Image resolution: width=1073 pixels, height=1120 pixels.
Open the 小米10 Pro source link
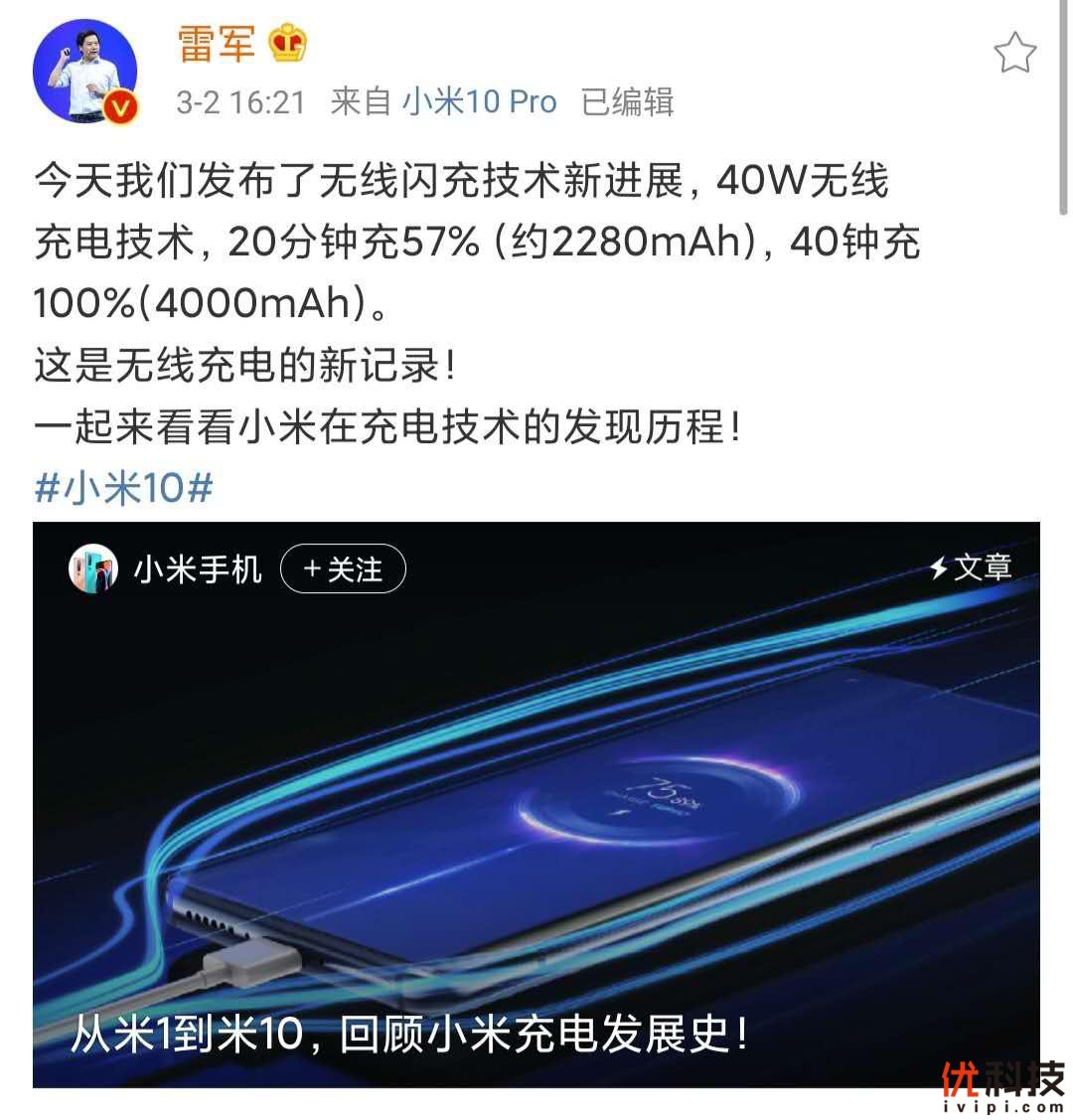[479, 101]
